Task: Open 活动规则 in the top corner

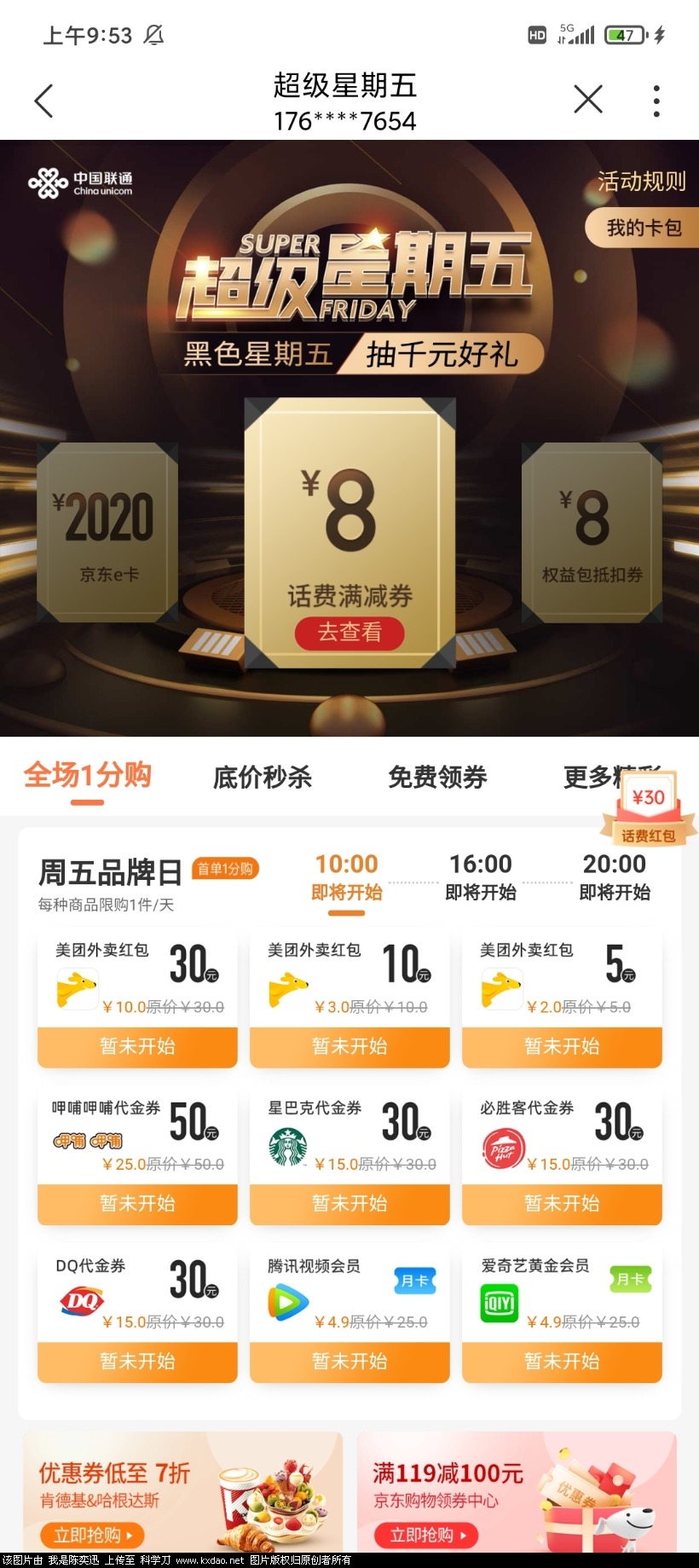Action: (x=642, y=182)
